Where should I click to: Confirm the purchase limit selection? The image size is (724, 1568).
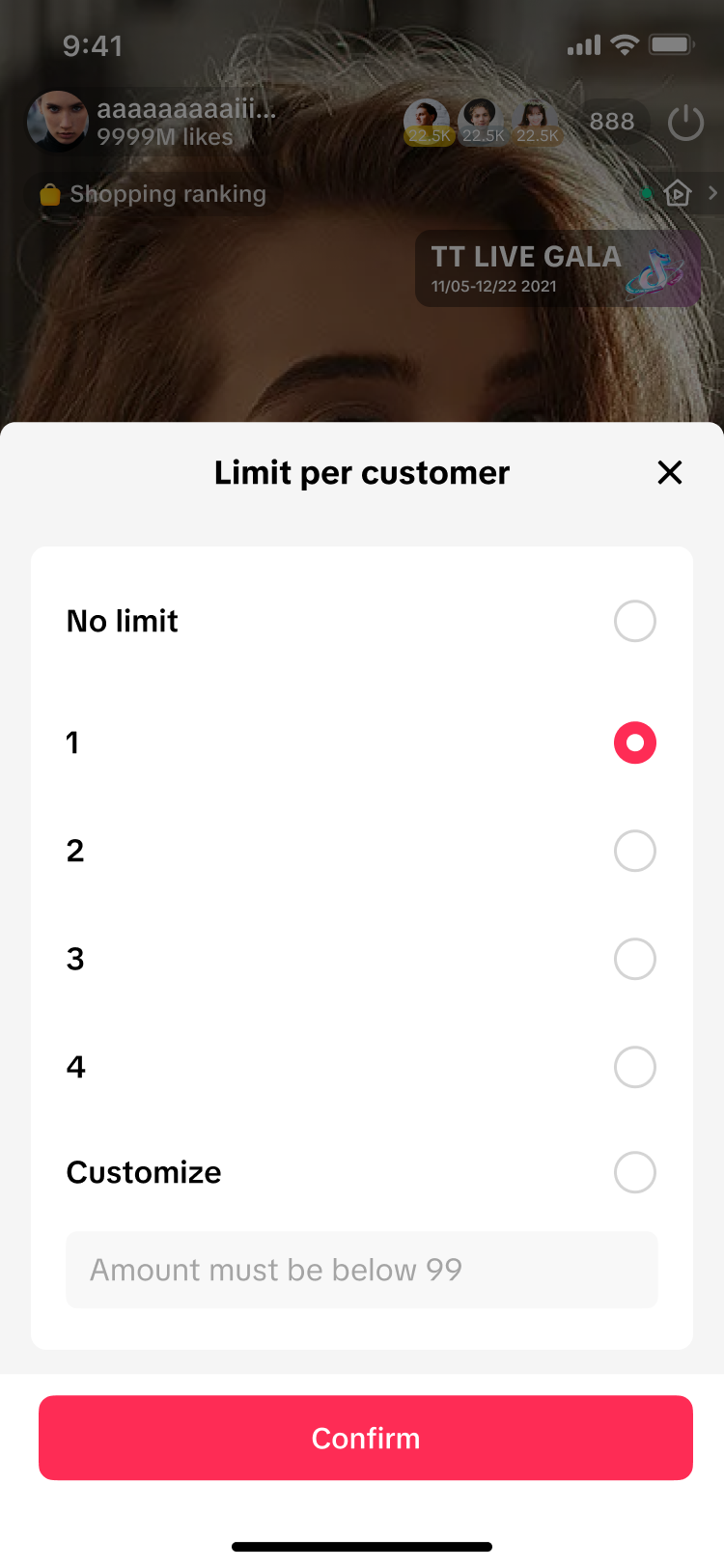point(366,1438)
